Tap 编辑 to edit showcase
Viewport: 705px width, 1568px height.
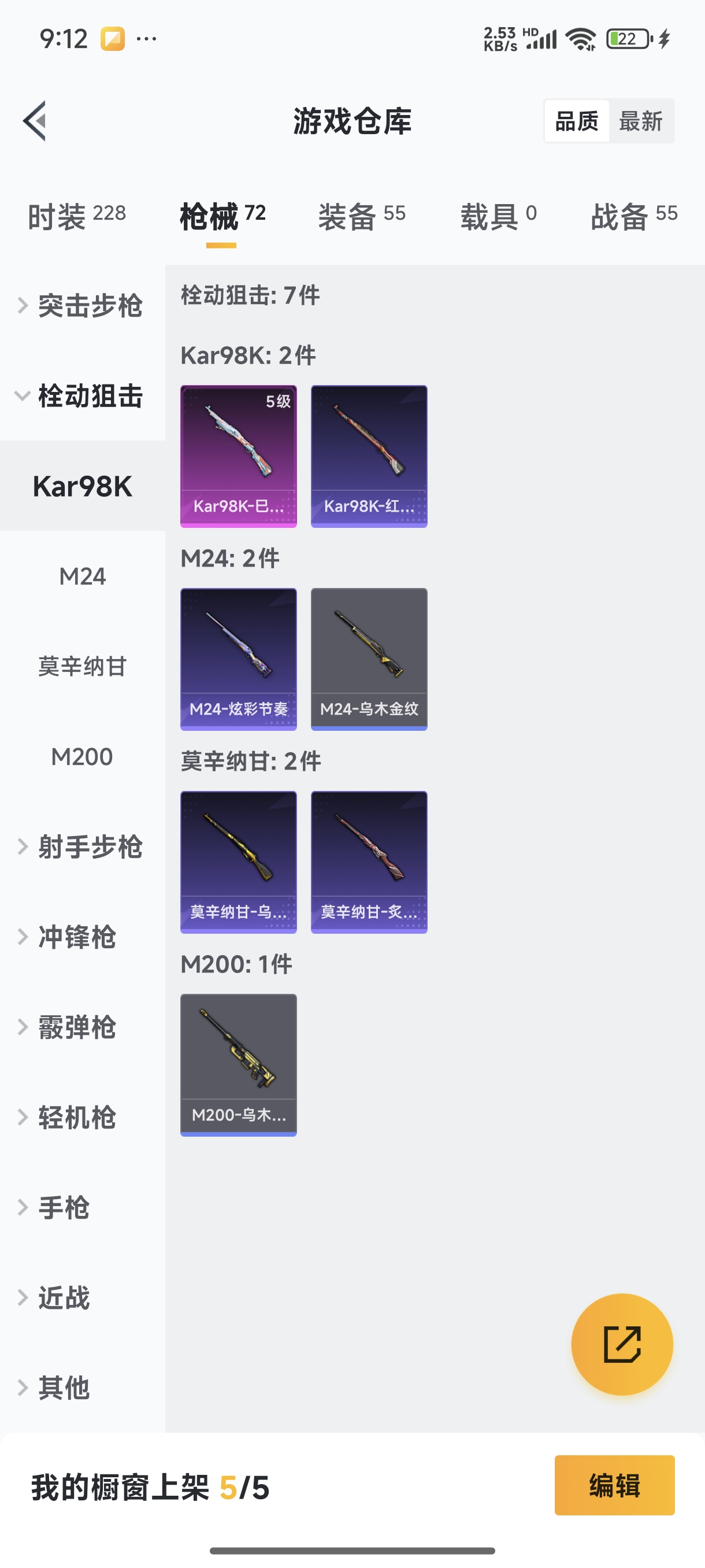tap(614, 1485)
